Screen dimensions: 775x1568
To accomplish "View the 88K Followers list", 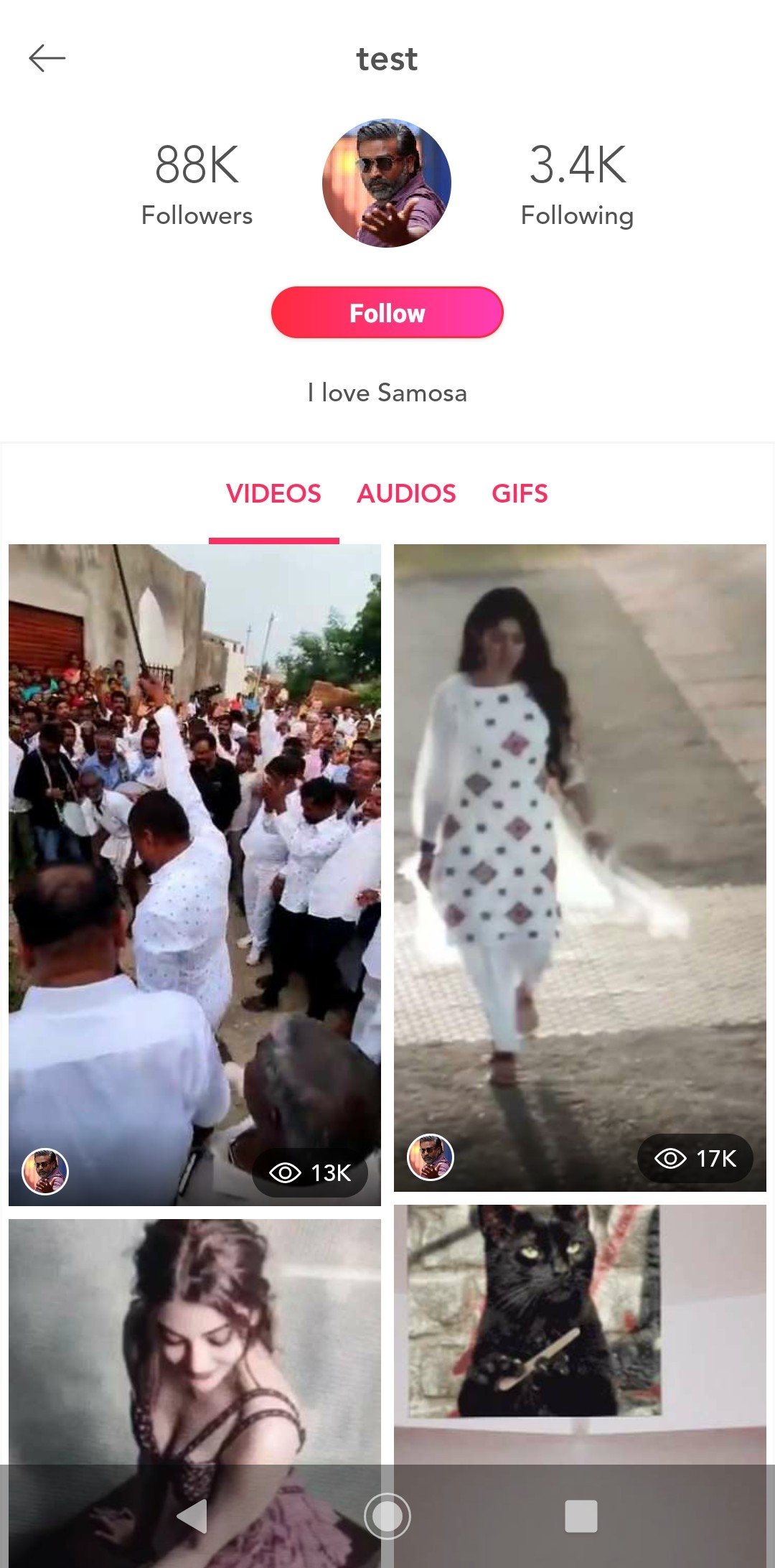I will point(197,185).
